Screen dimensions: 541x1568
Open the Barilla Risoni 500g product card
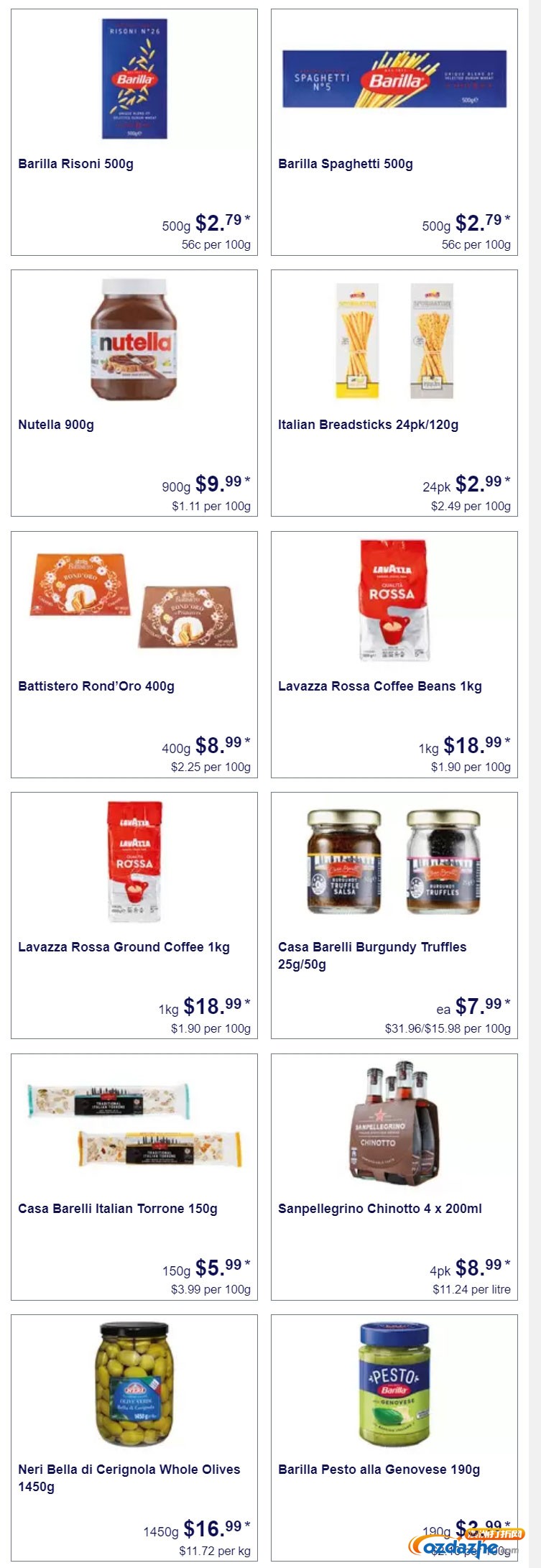tap(134, 132)
